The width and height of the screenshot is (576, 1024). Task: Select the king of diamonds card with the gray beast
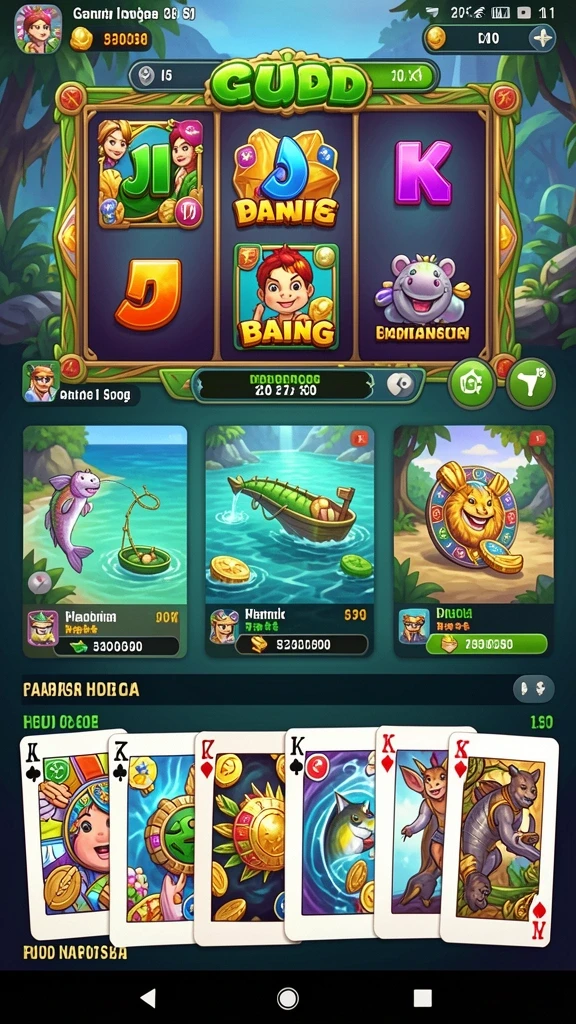tap(501, 839)
